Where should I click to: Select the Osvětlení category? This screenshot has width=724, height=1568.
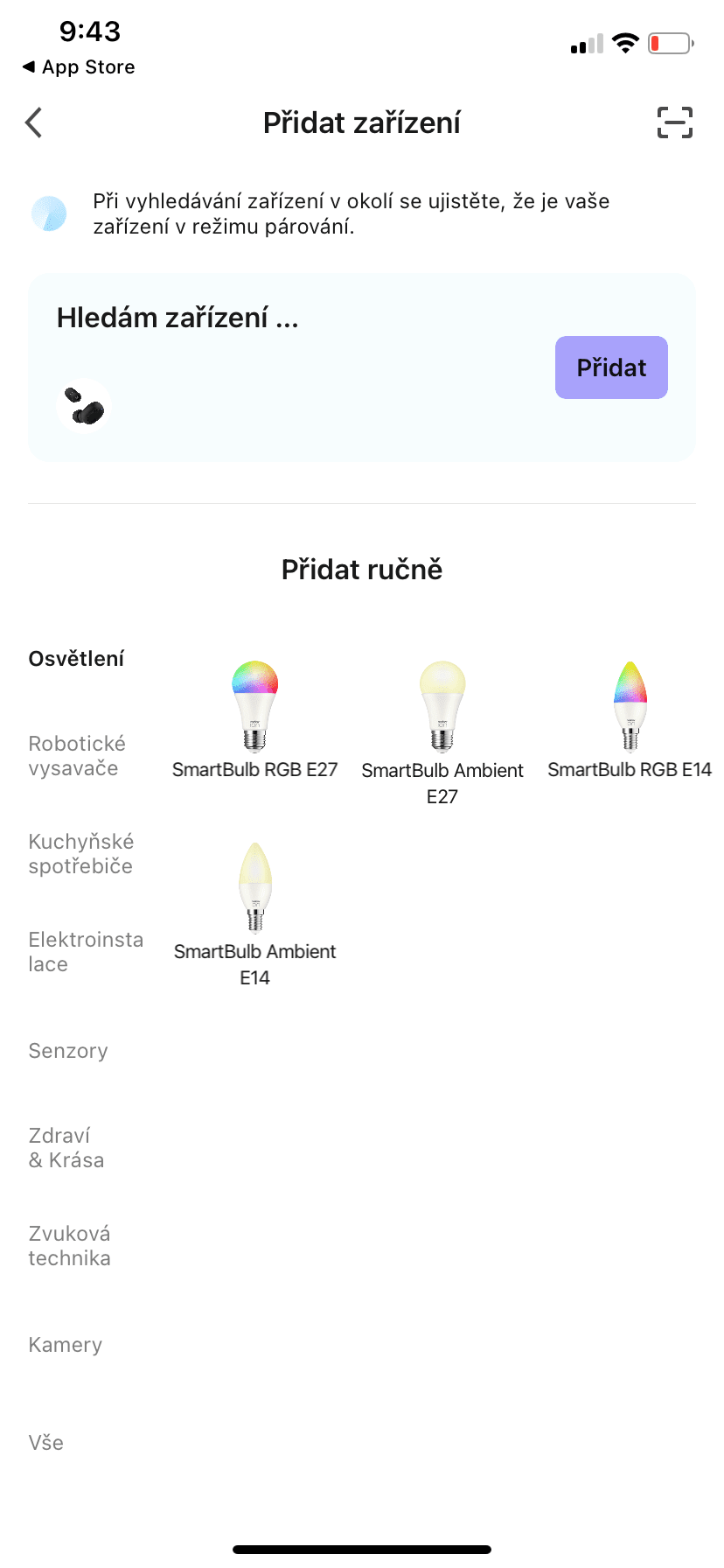tap(77, 659)
